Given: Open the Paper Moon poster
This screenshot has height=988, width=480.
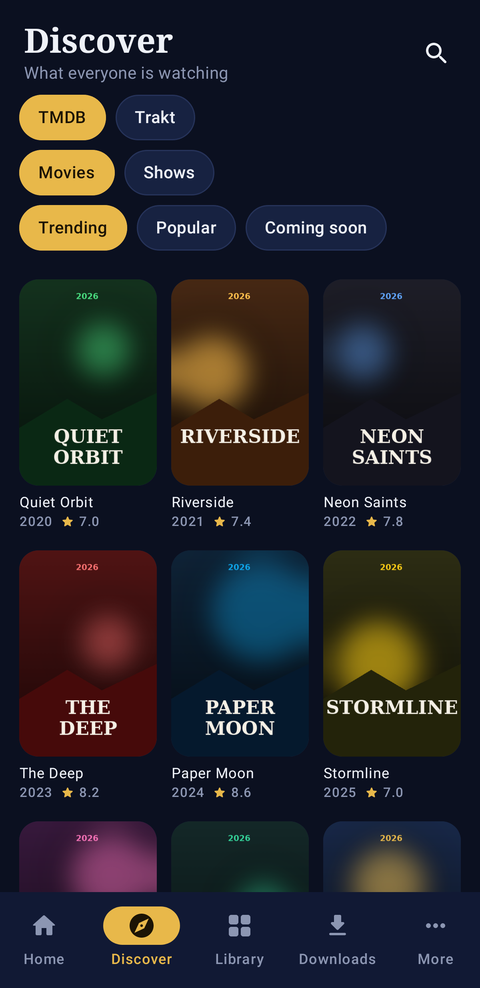Looking at the screenshot, I should click(240, 653).
